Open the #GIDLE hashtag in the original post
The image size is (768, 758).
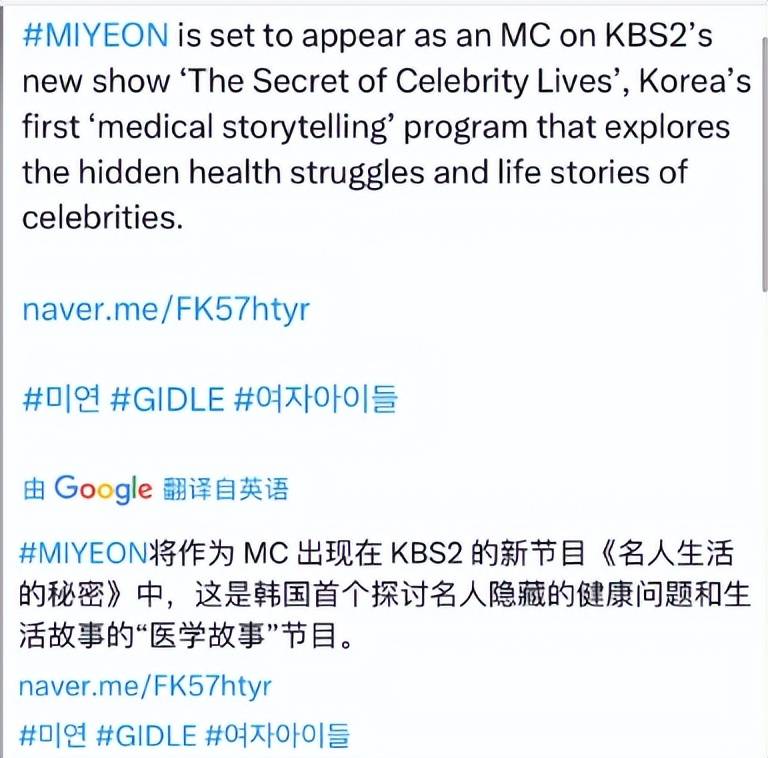tap(167, 399)
